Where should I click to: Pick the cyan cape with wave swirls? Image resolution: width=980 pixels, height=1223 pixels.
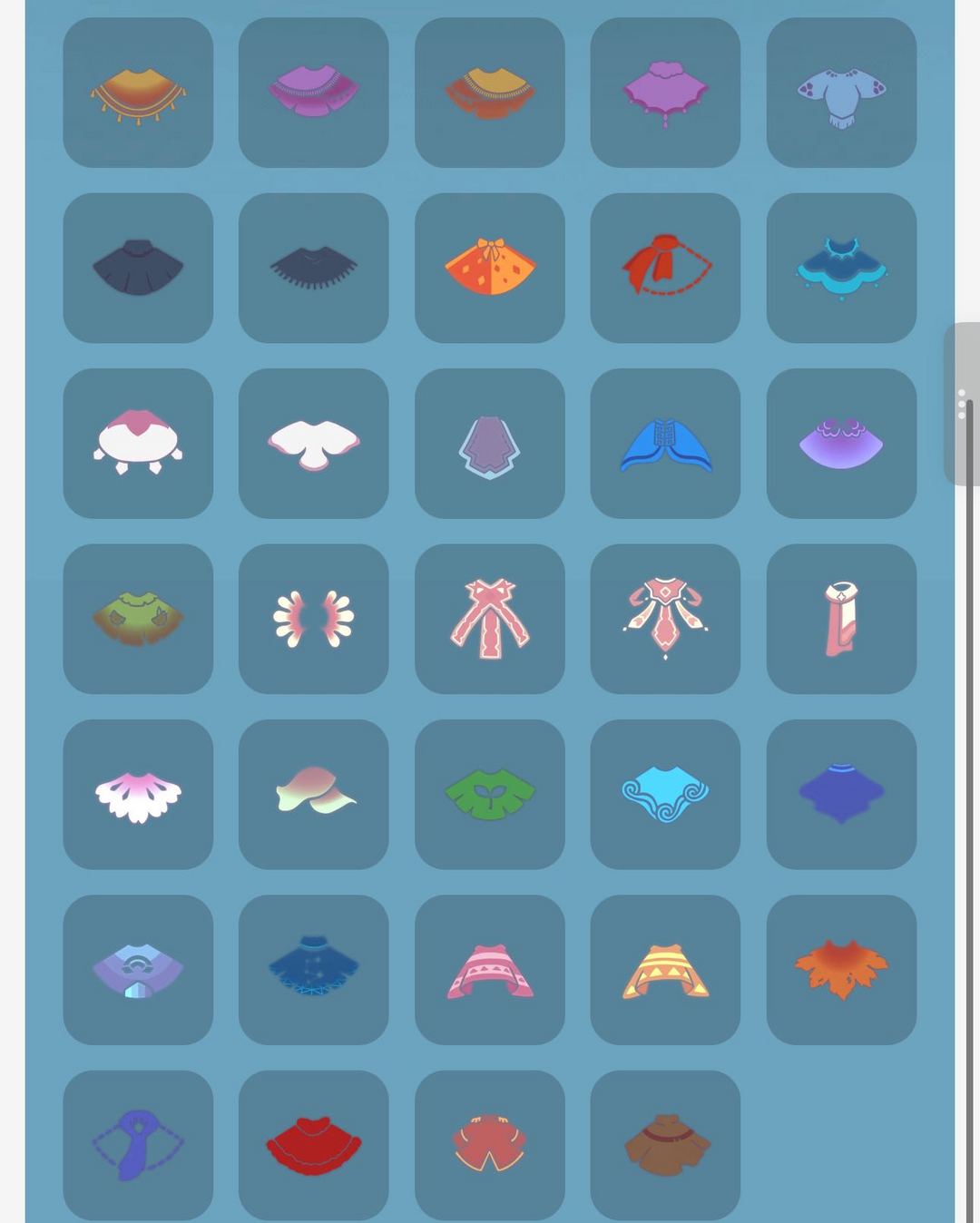[665, 795]
